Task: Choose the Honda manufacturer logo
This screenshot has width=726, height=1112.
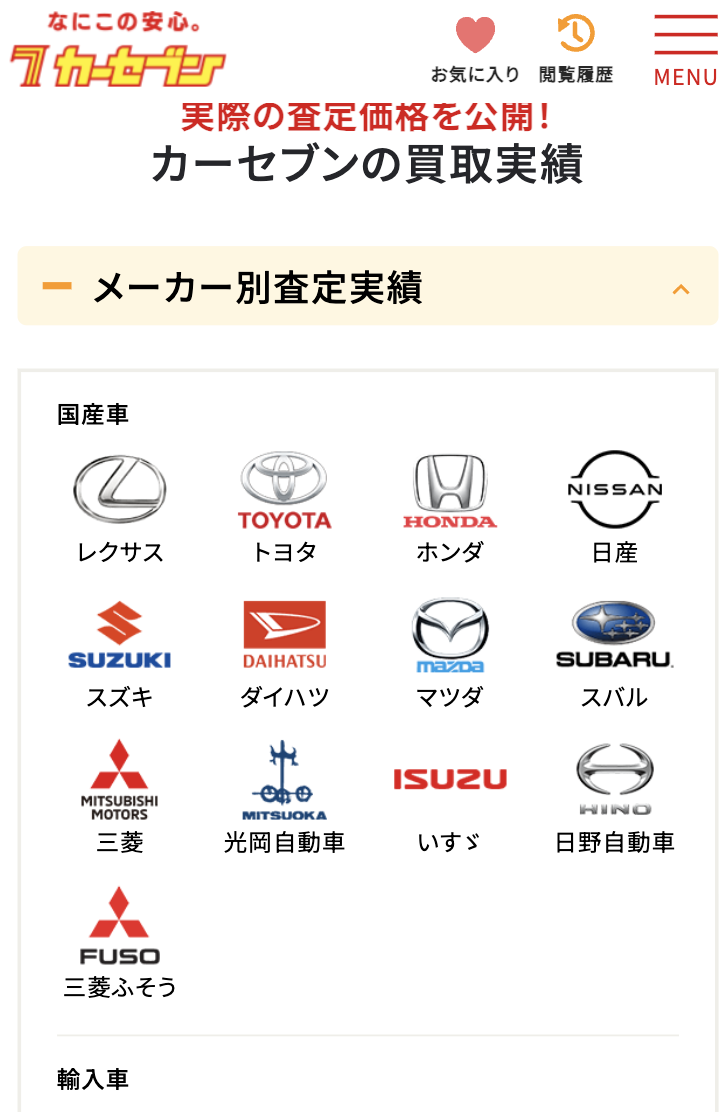Action: click(449, 490)
